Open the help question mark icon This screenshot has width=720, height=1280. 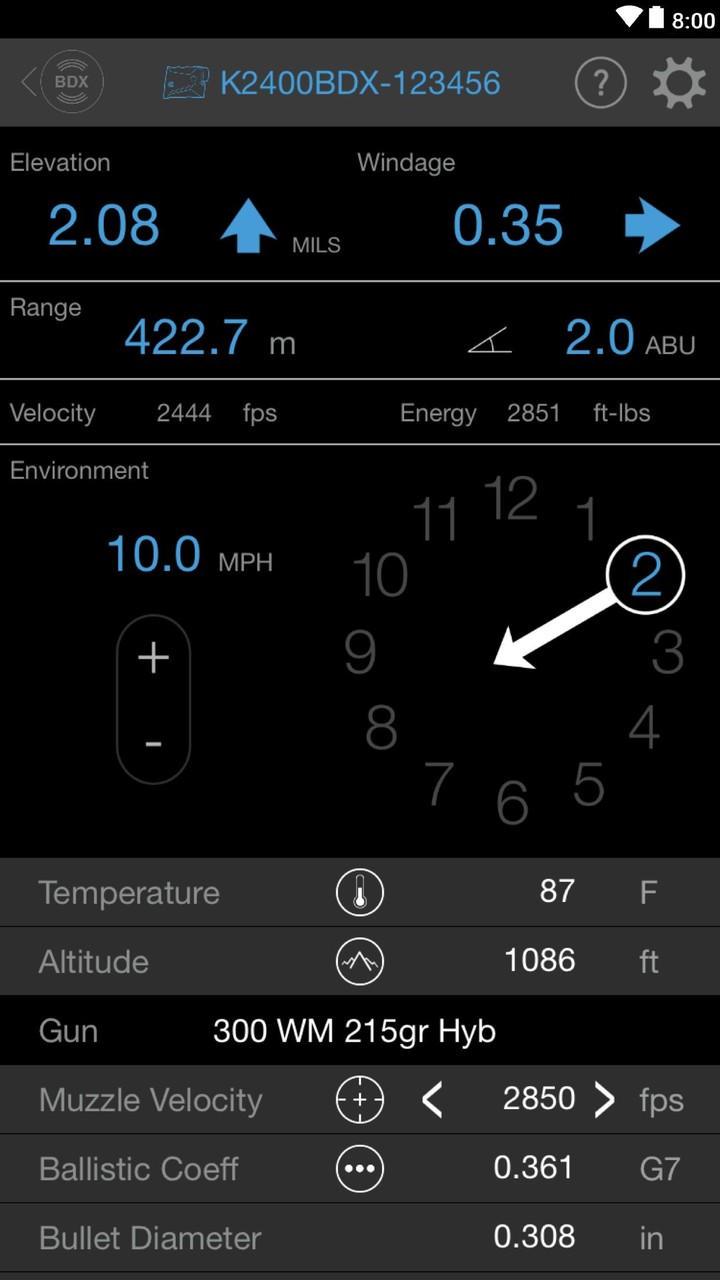600,82
